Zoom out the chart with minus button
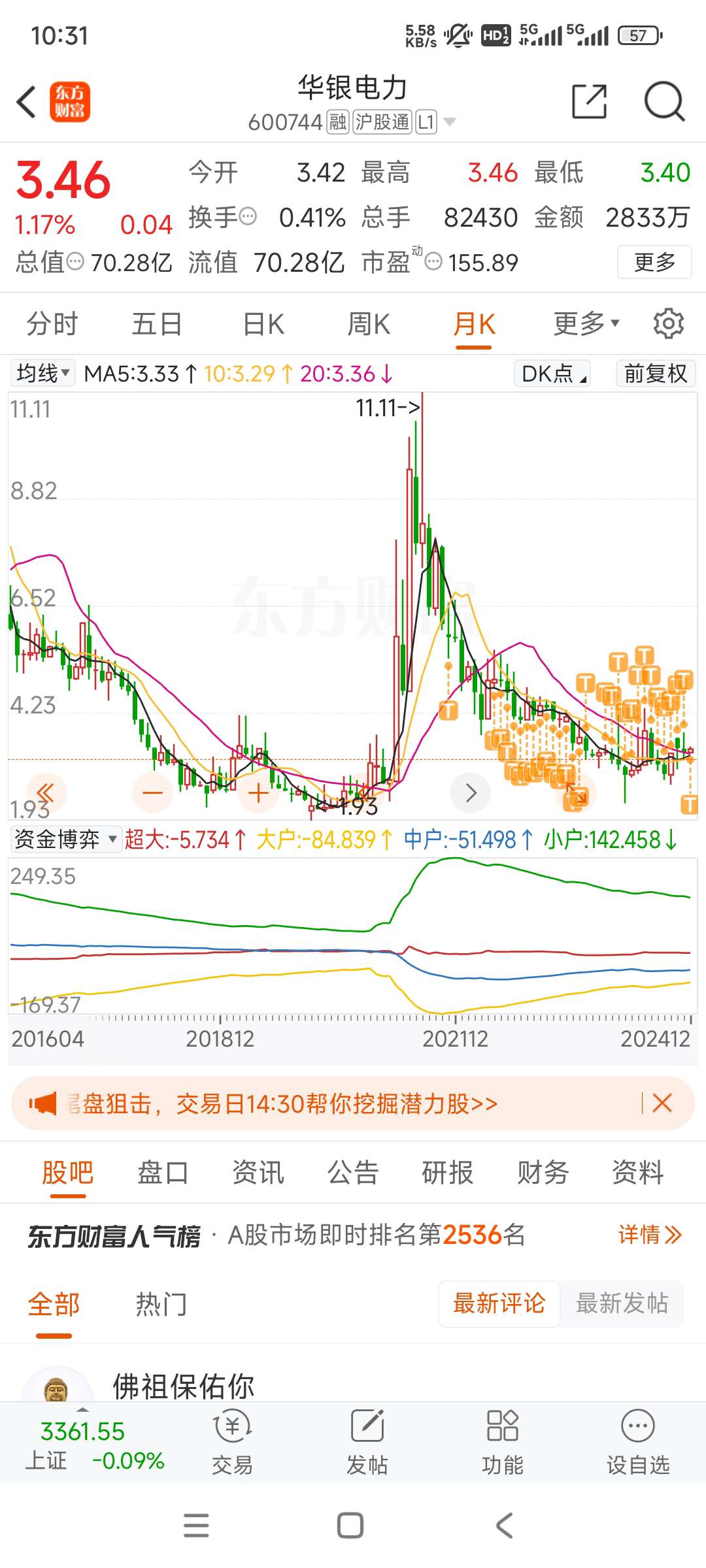The image size is (706, 1568). click(x=152, y=793)
